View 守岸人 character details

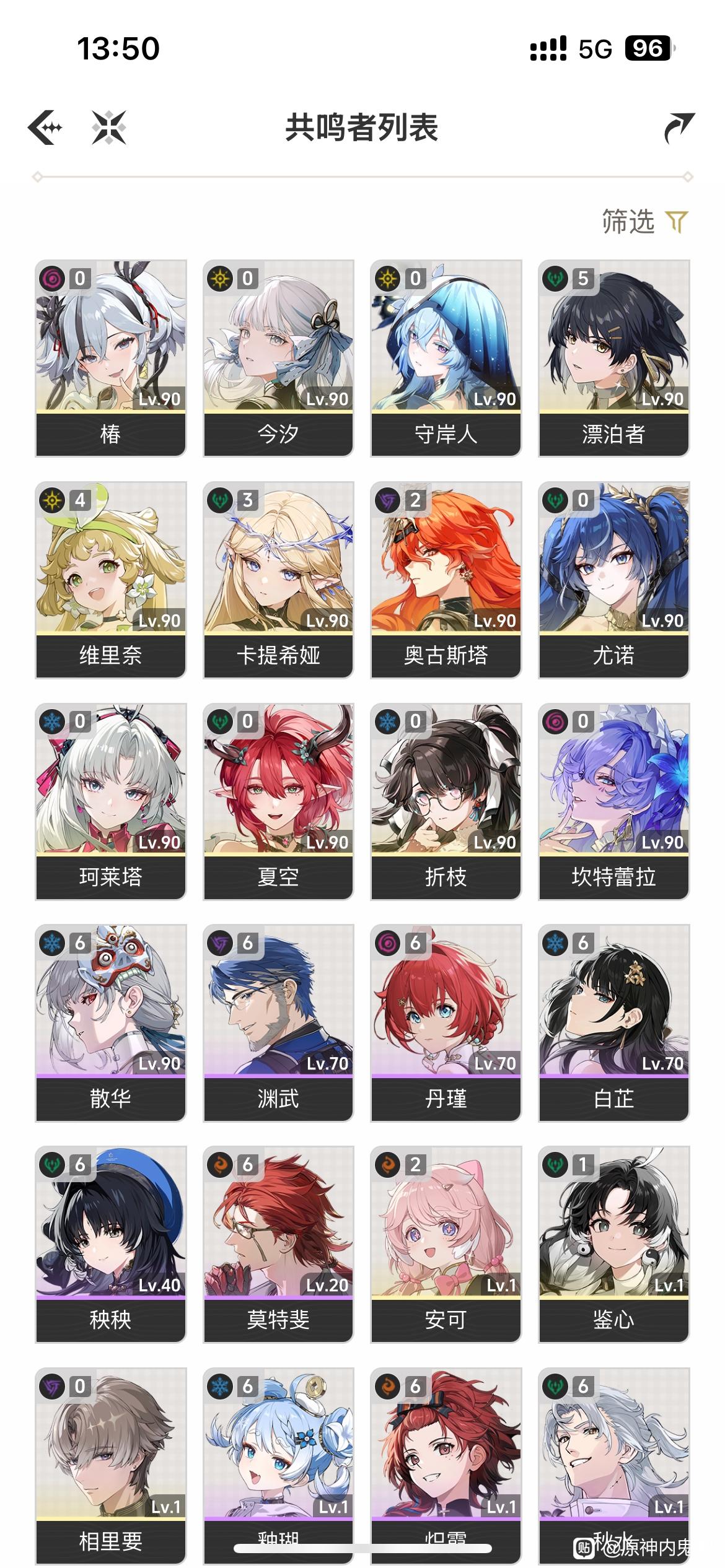pyautogui.click(x=446, y=358)
